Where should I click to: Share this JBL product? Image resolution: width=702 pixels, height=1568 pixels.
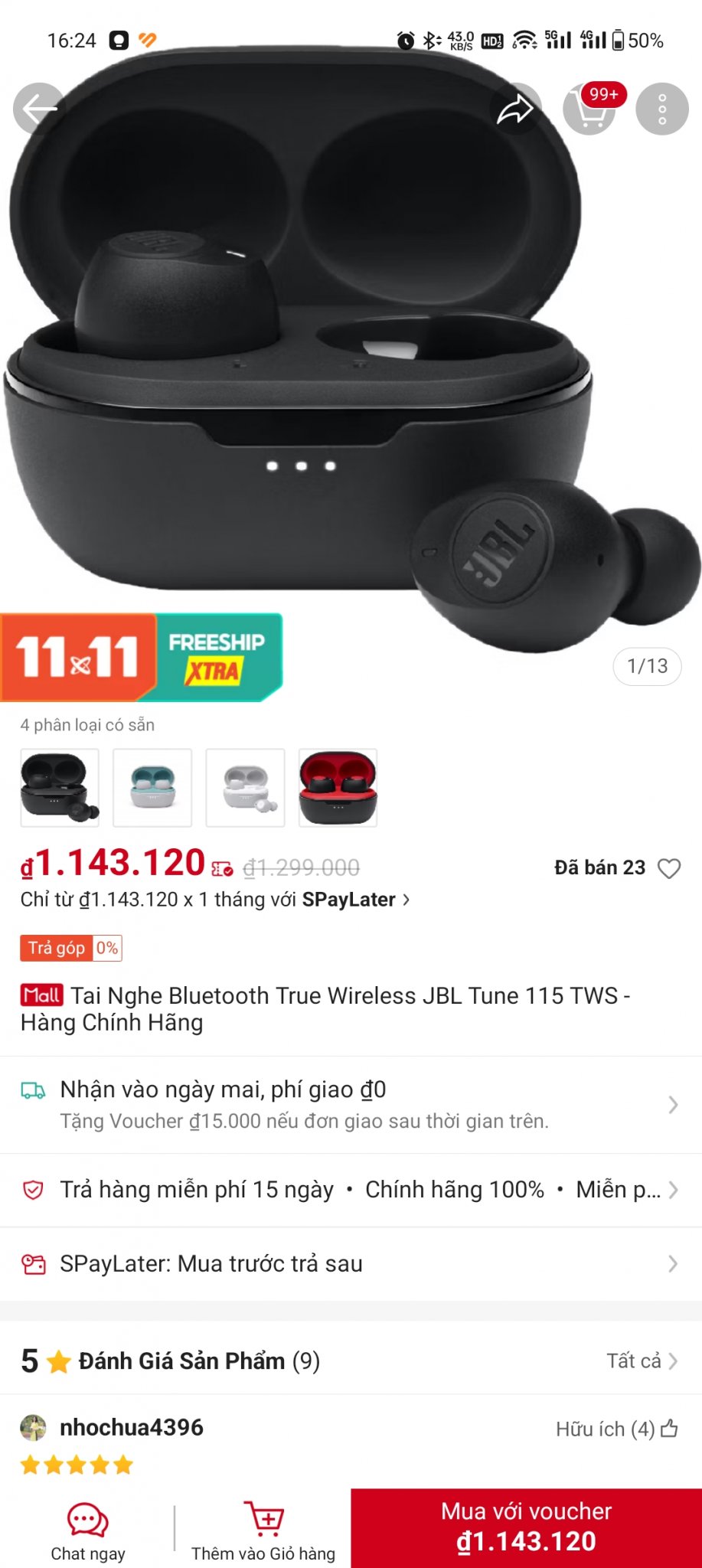click(x=514, y=109)
